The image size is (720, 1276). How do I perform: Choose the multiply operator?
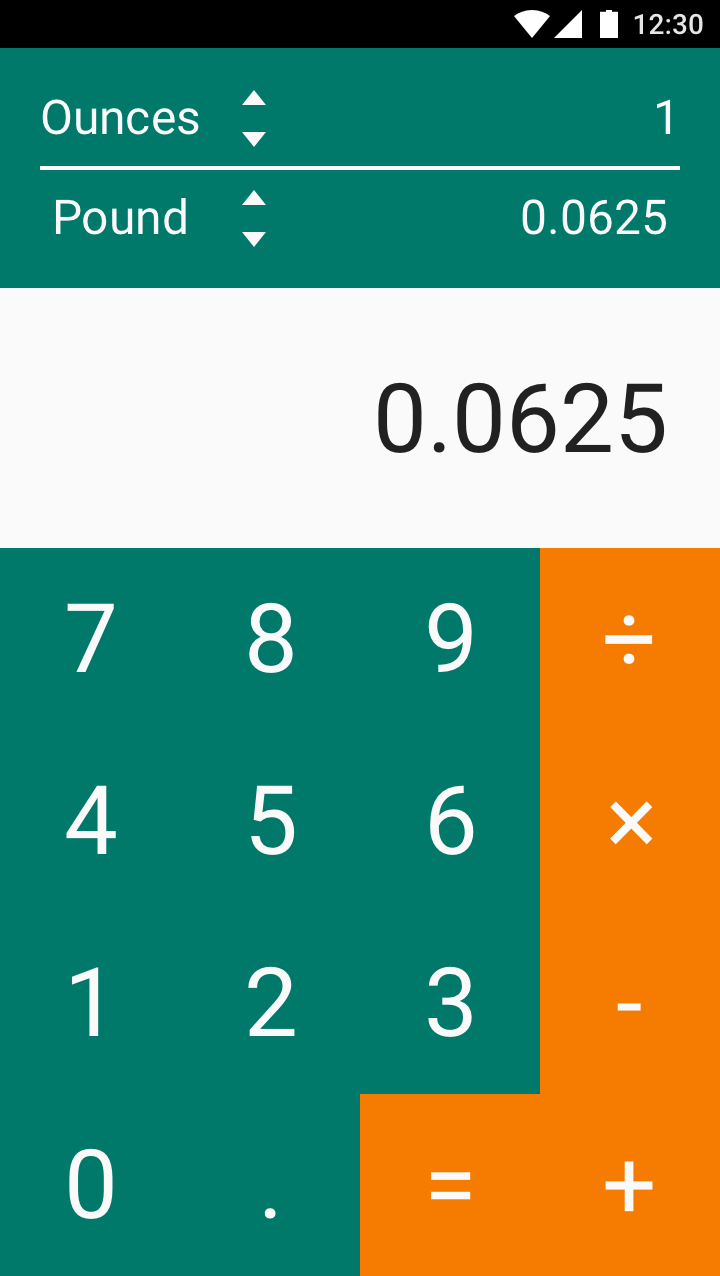(630, 821)
